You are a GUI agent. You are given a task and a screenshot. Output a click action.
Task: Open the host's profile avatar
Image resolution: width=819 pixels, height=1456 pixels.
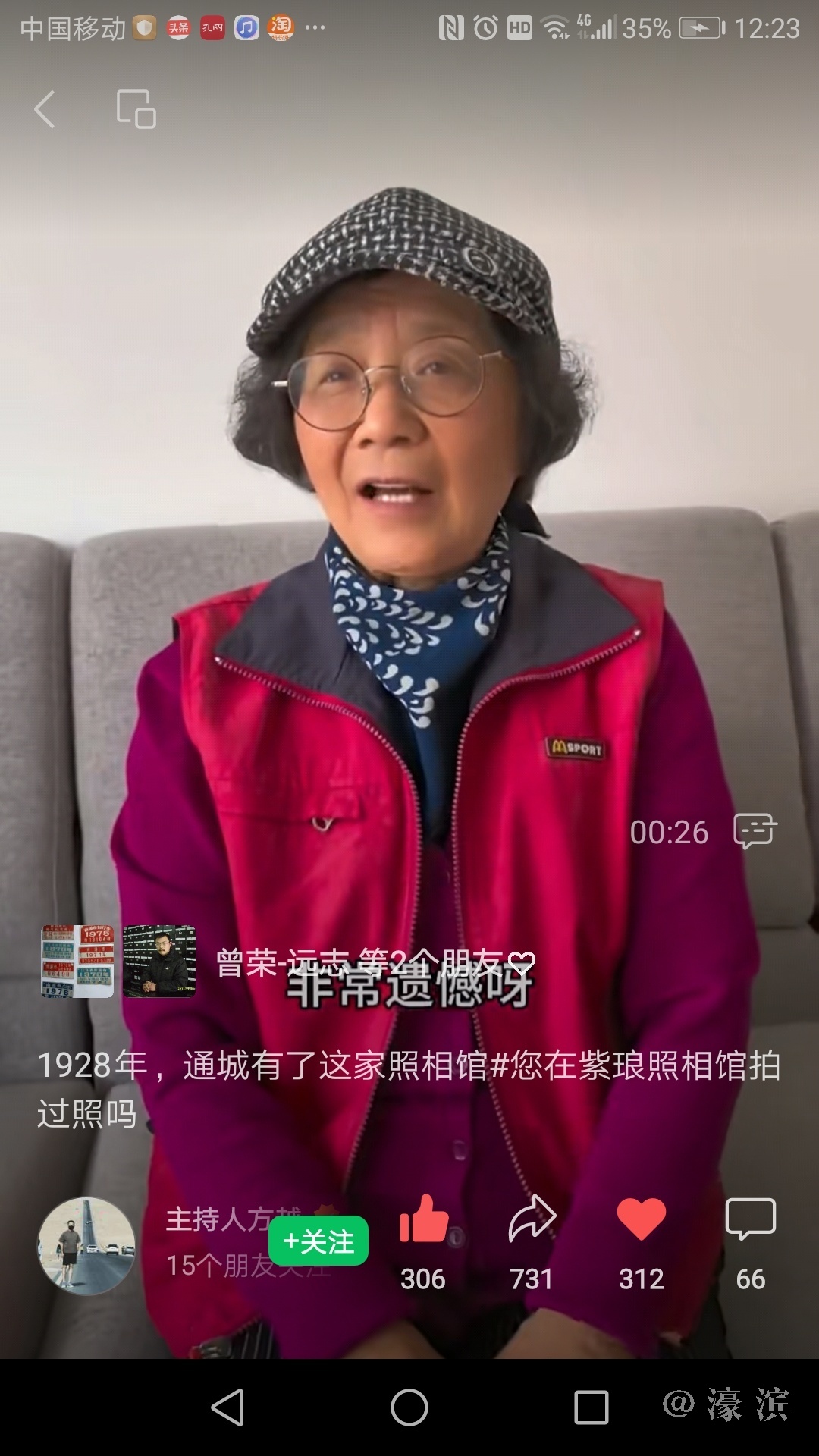(86, 1246)
